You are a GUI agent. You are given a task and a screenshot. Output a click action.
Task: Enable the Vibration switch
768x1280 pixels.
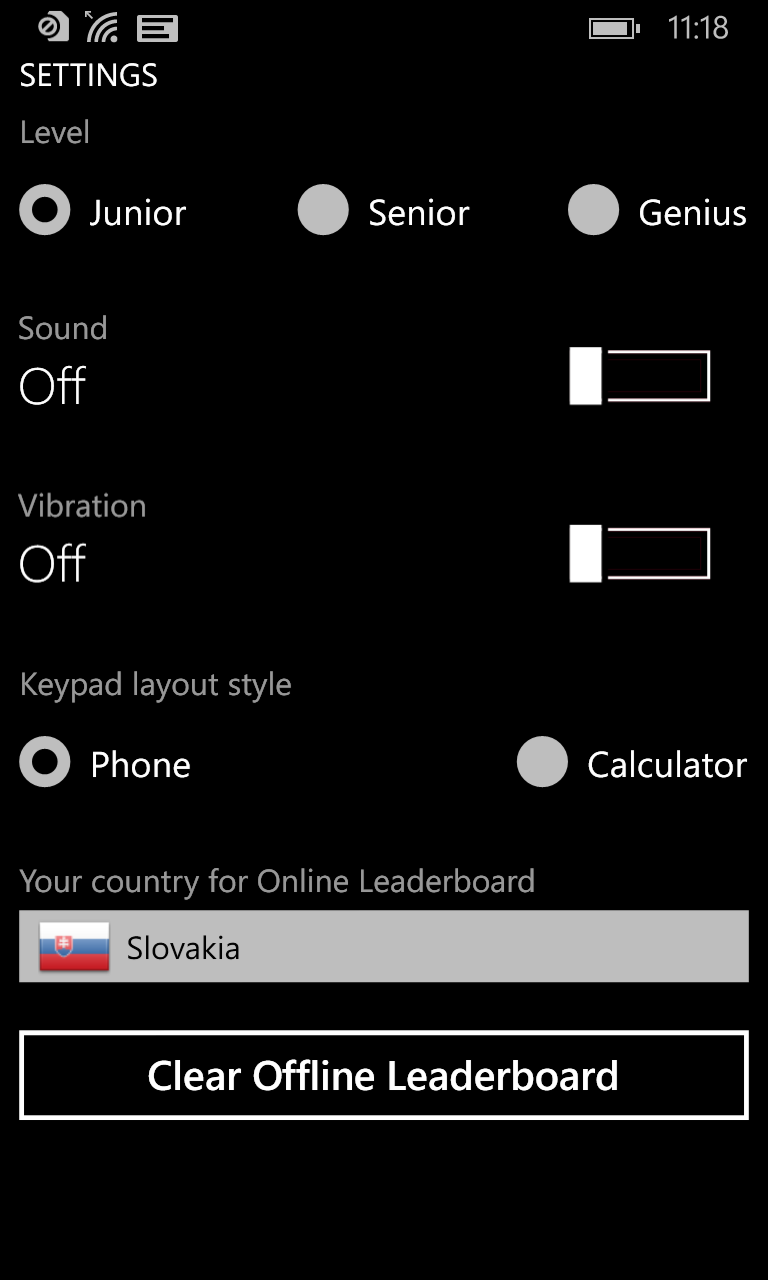click(x=639, y=553)
